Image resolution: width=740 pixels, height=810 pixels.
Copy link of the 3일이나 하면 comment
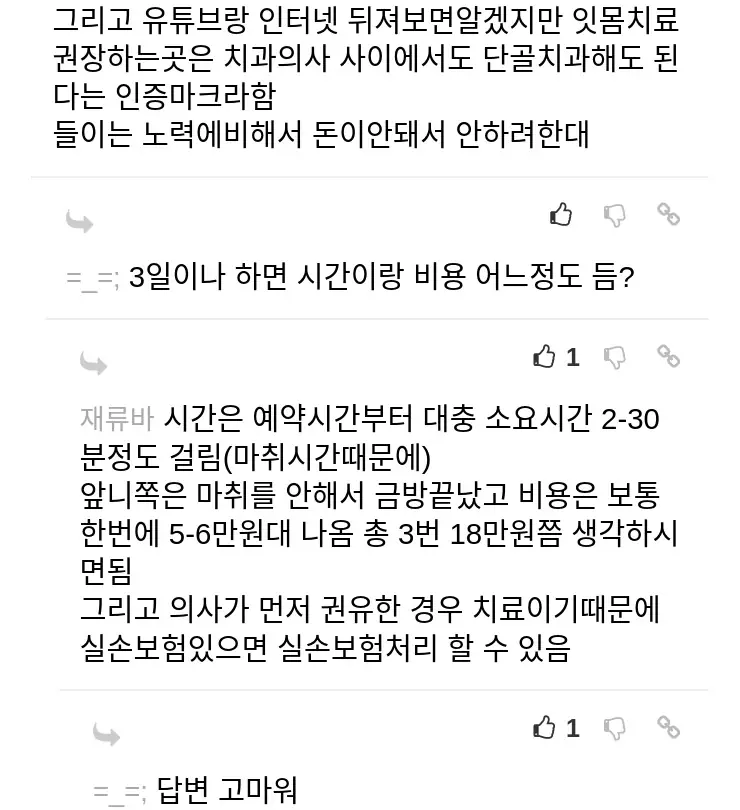668,213
